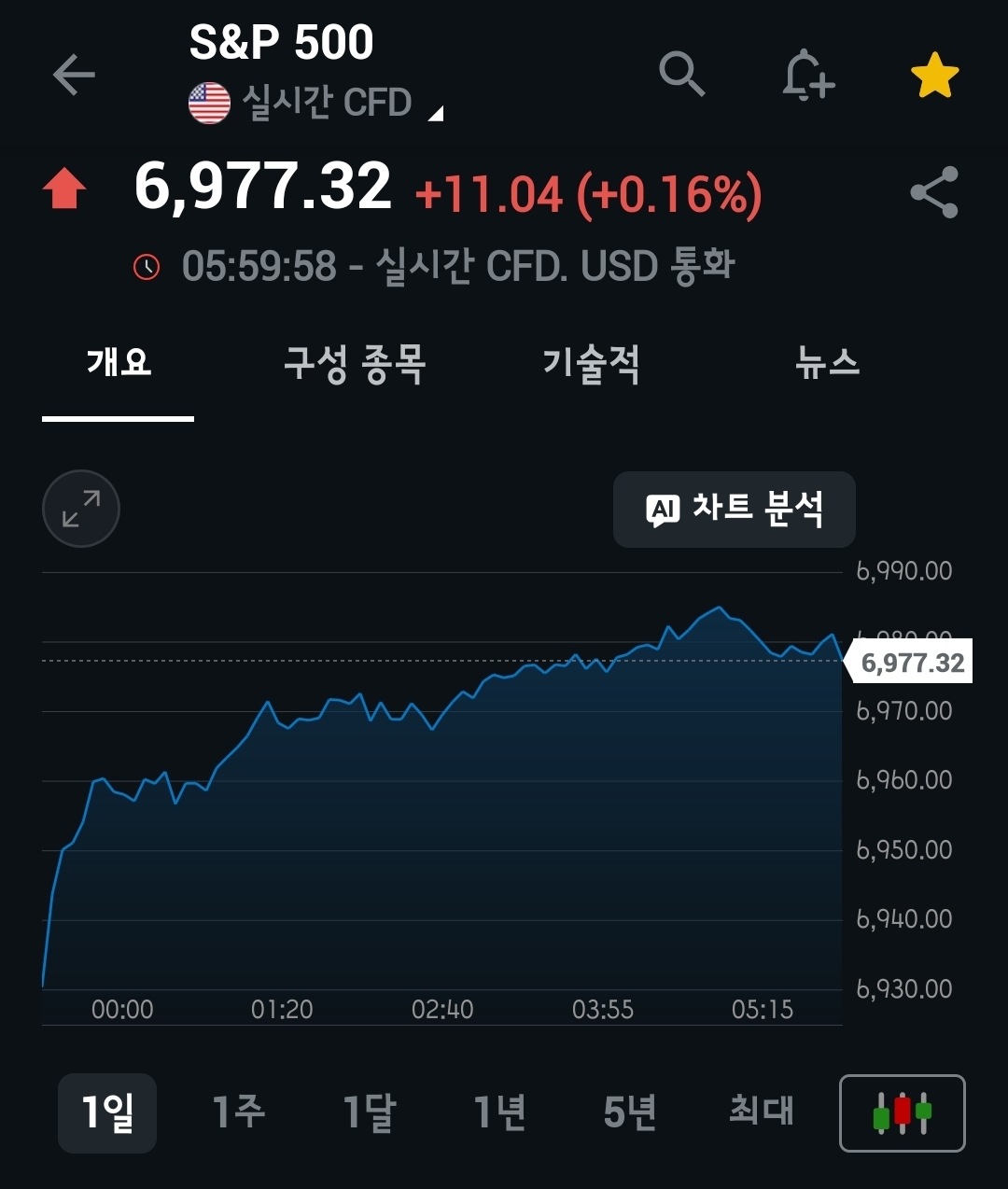Add a price alert with the bell icon
The height and width of the screenshot is (1189, 1008).
pos(807,75)
